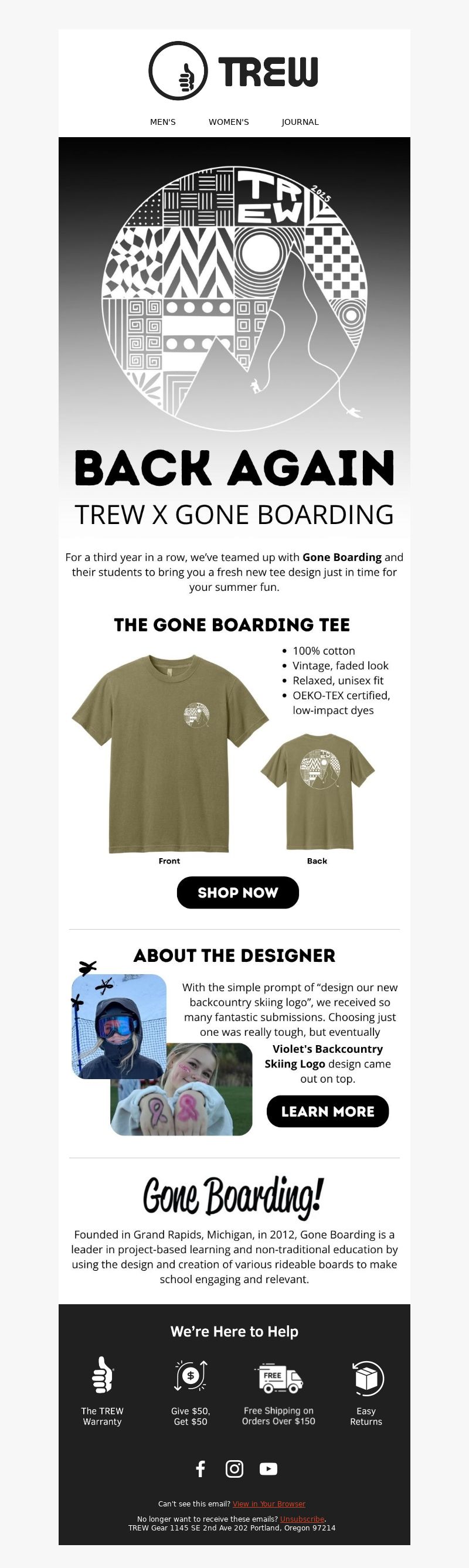Screen dimensions: 469x1568
Task: Tap the SHOP NOW button
Action: pyautogui.click(x=237, y=892)
